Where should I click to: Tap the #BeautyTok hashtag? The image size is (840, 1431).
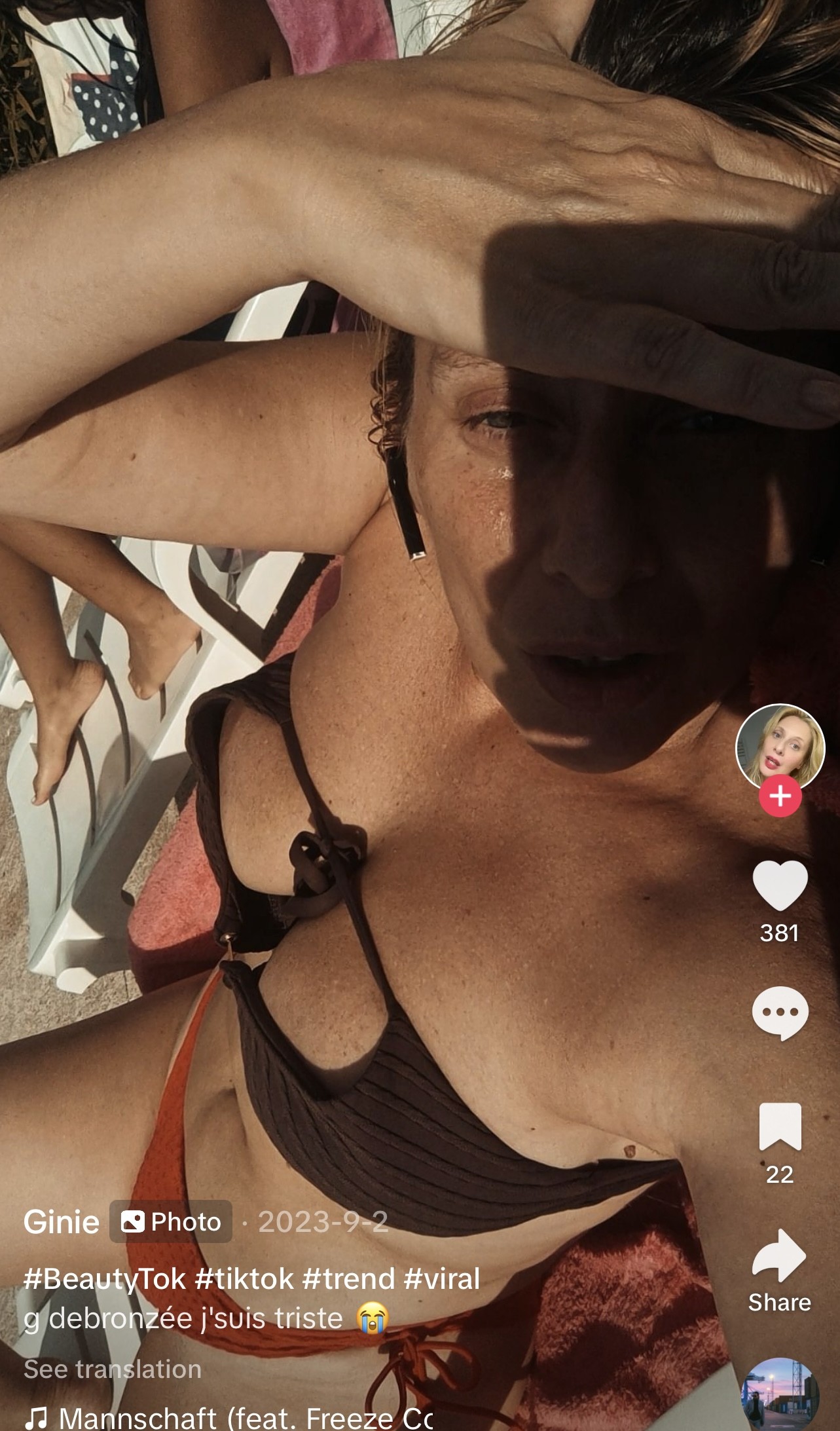[105, 1279]
